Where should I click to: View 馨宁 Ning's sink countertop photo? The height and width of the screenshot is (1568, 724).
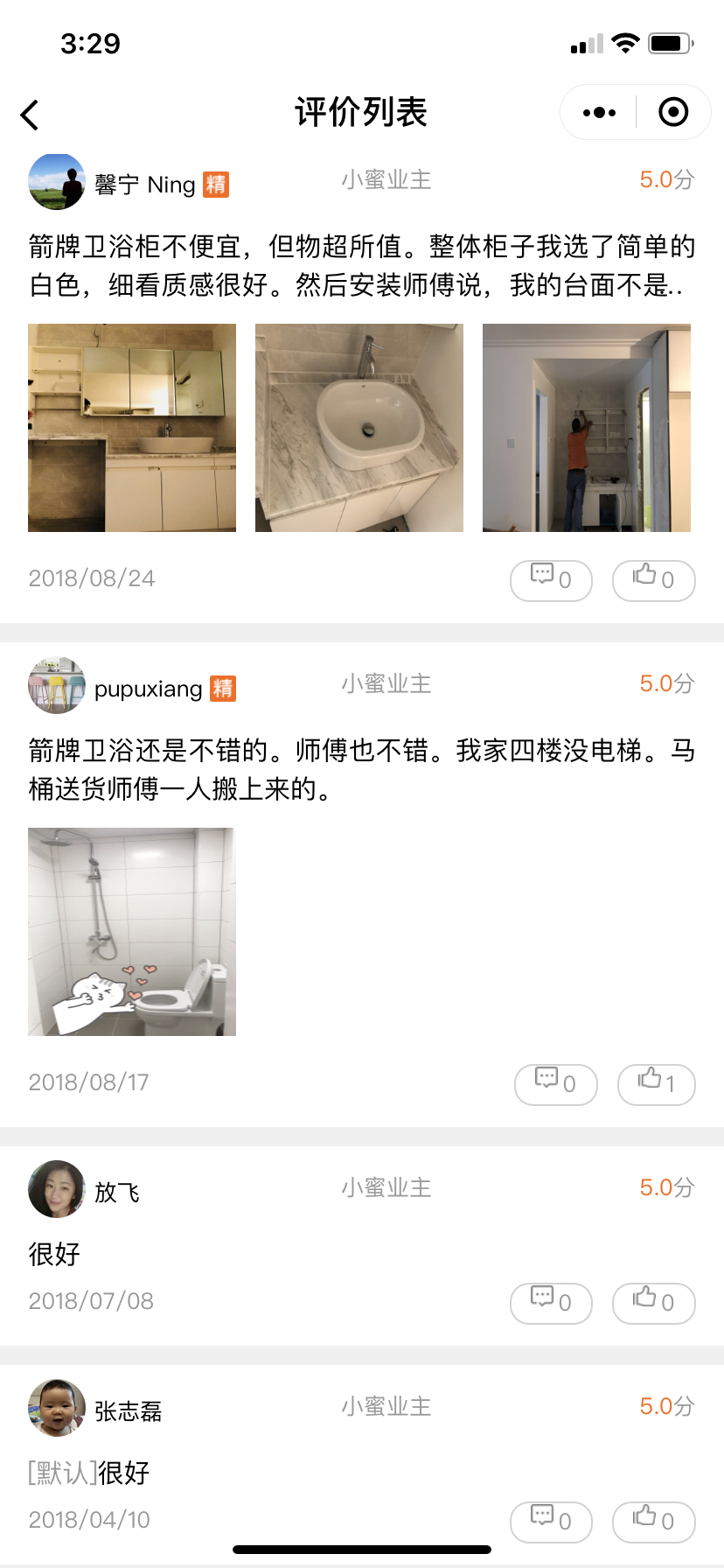359,428
